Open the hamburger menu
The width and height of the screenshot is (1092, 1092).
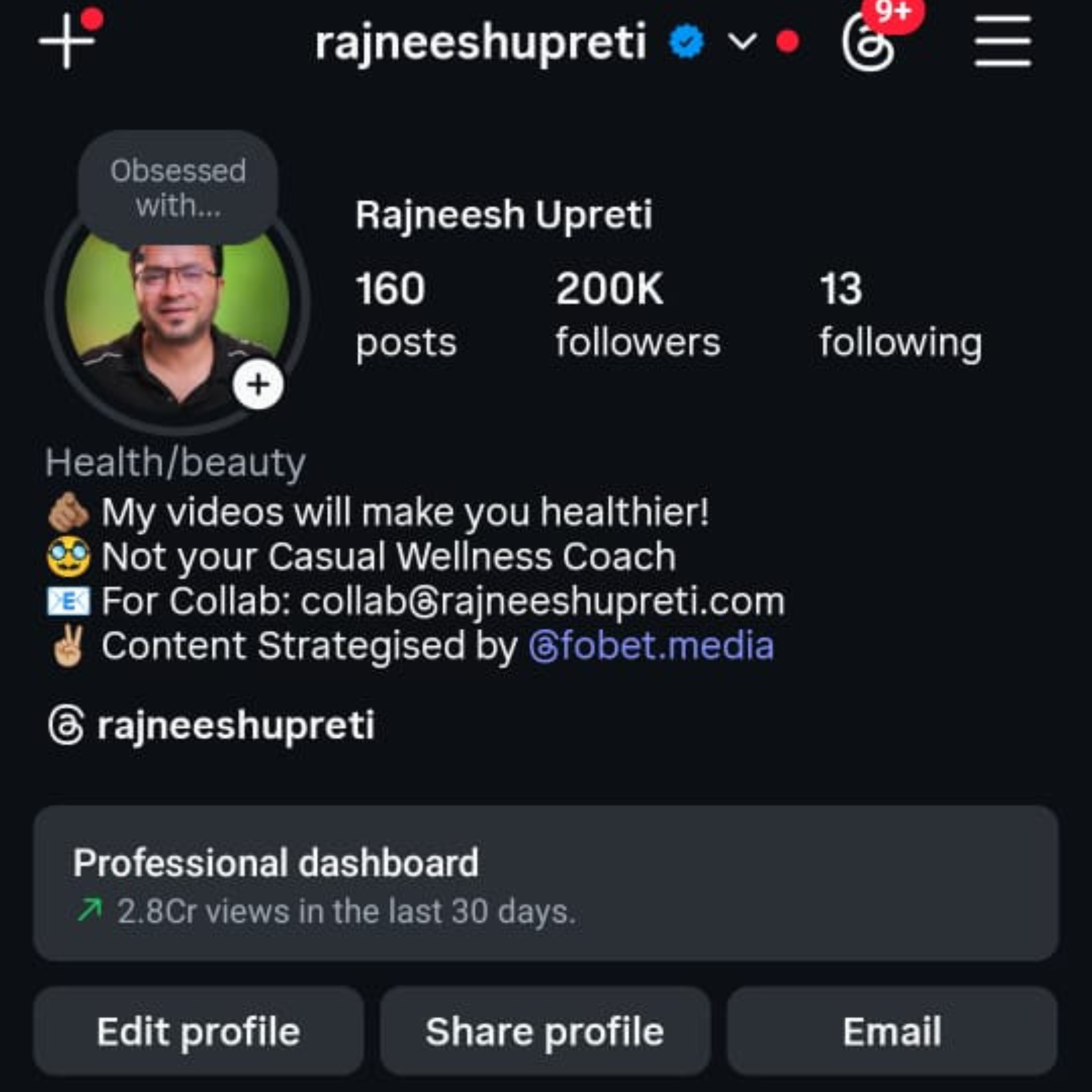1003,41
